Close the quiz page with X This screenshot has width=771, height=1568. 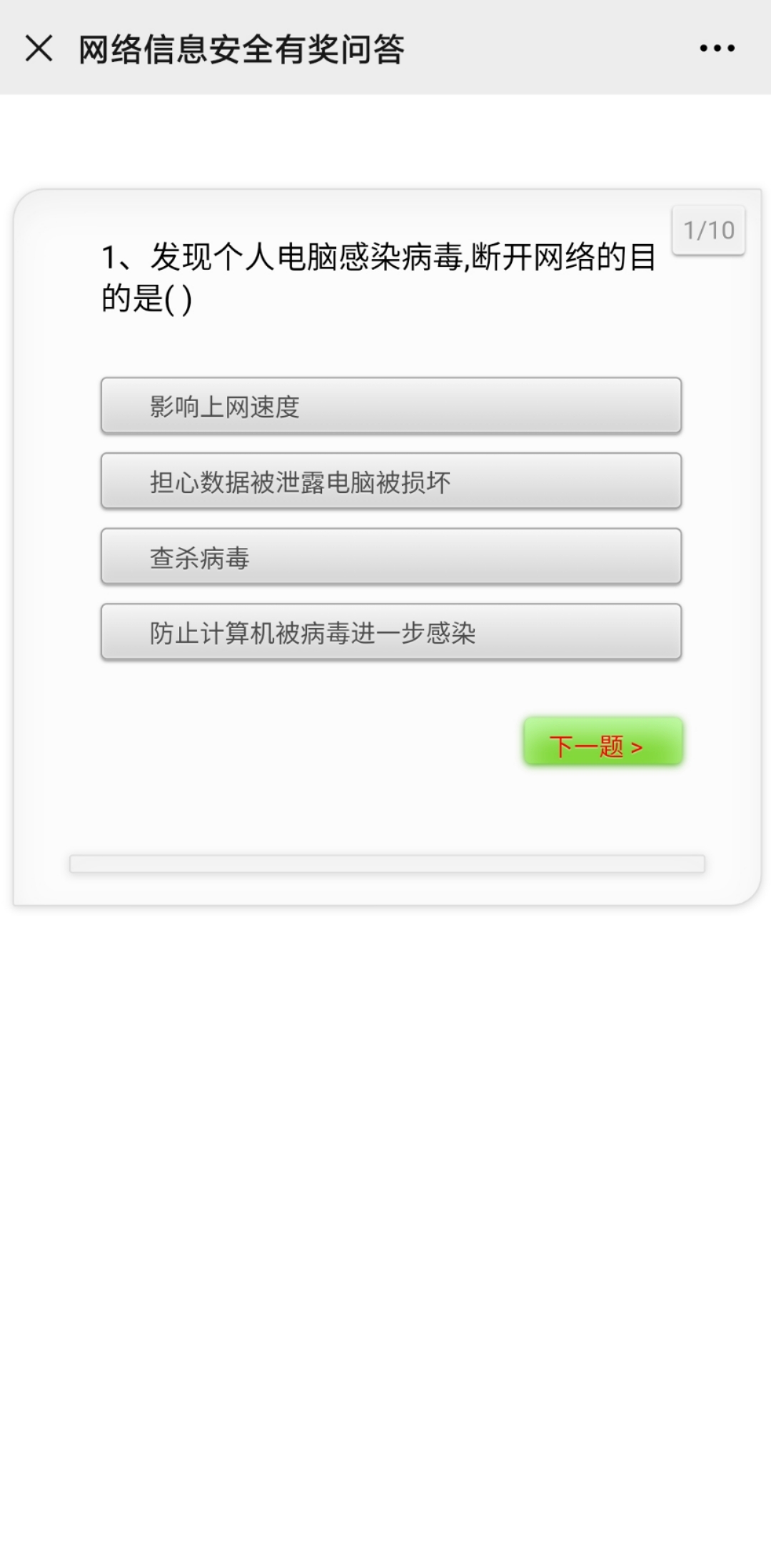(x=39, y=49)
